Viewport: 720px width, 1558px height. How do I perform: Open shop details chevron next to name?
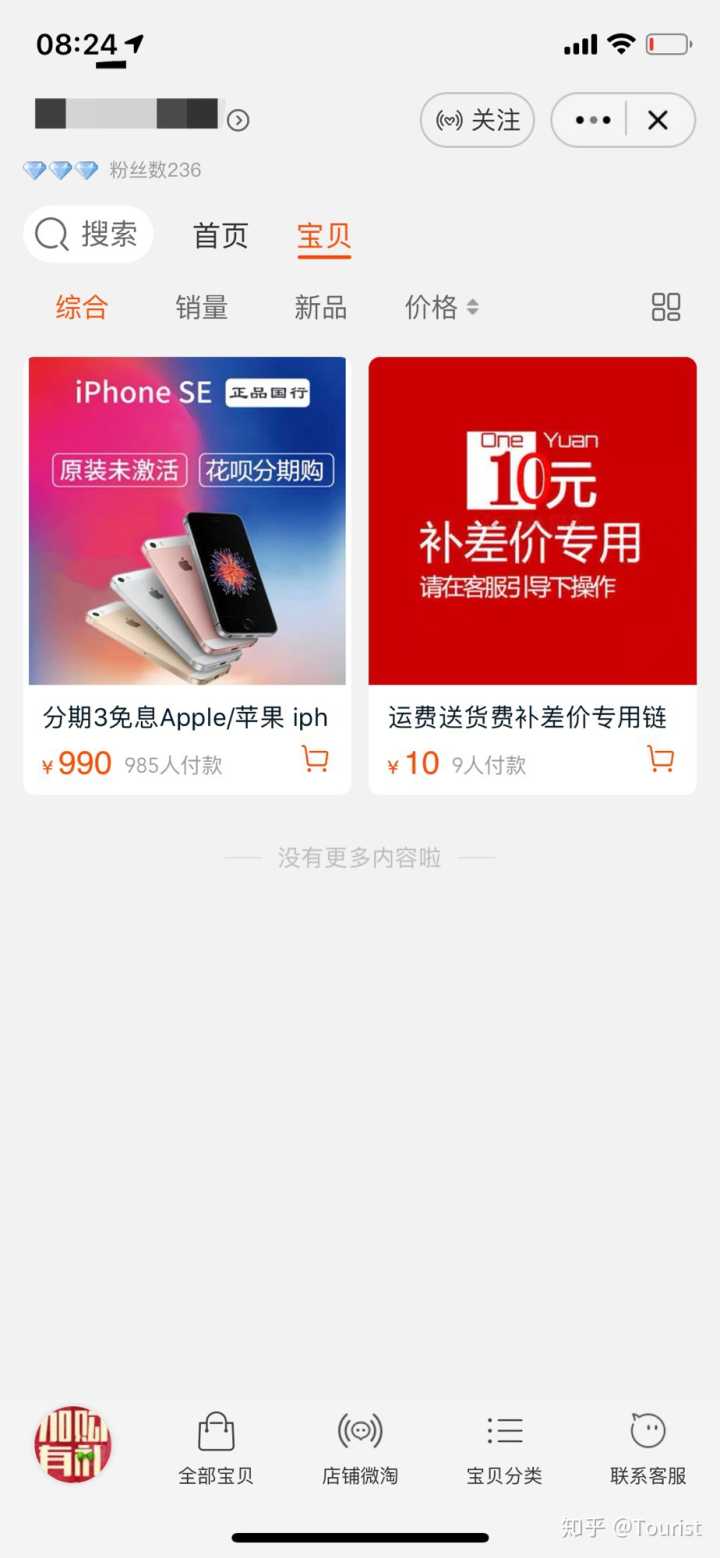coord(238,121)
